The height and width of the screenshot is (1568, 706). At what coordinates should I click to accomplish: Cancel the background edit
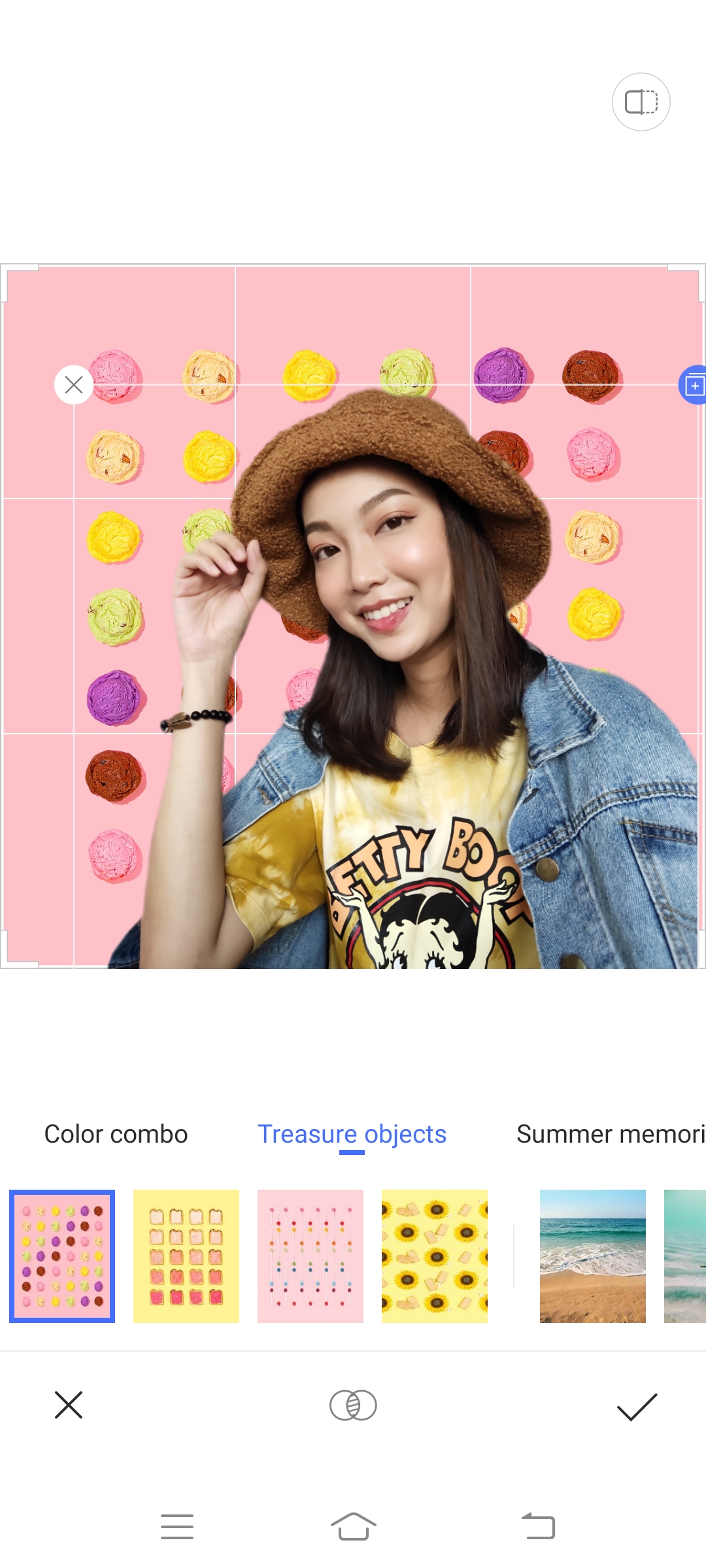click(69, 1405)
